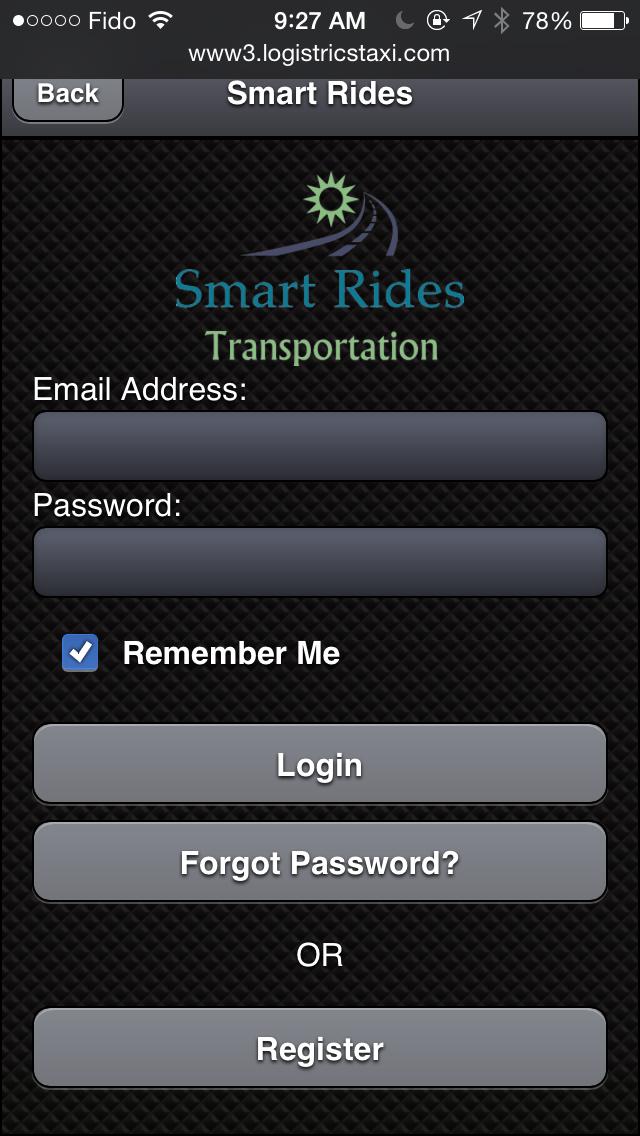Register a new account
The height and width of the screenshot is (1136, 640).
tap(320, 1048)
